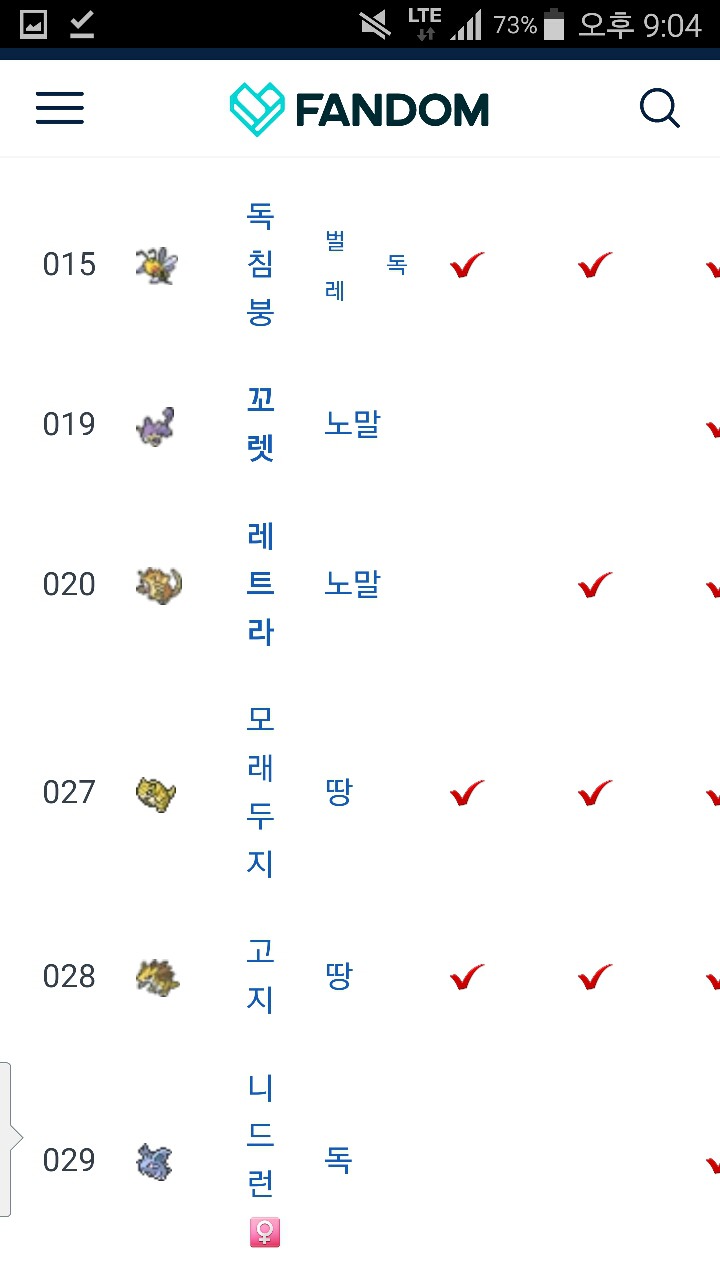Click the Sandslash sprite next to 028

(x=158, y=977)
